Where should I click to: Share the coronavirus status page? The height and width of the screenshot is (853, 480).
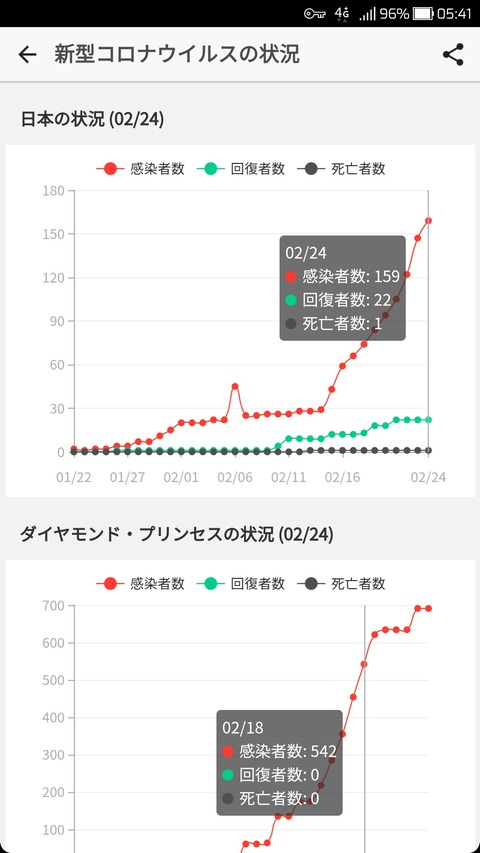pos(453,54)
